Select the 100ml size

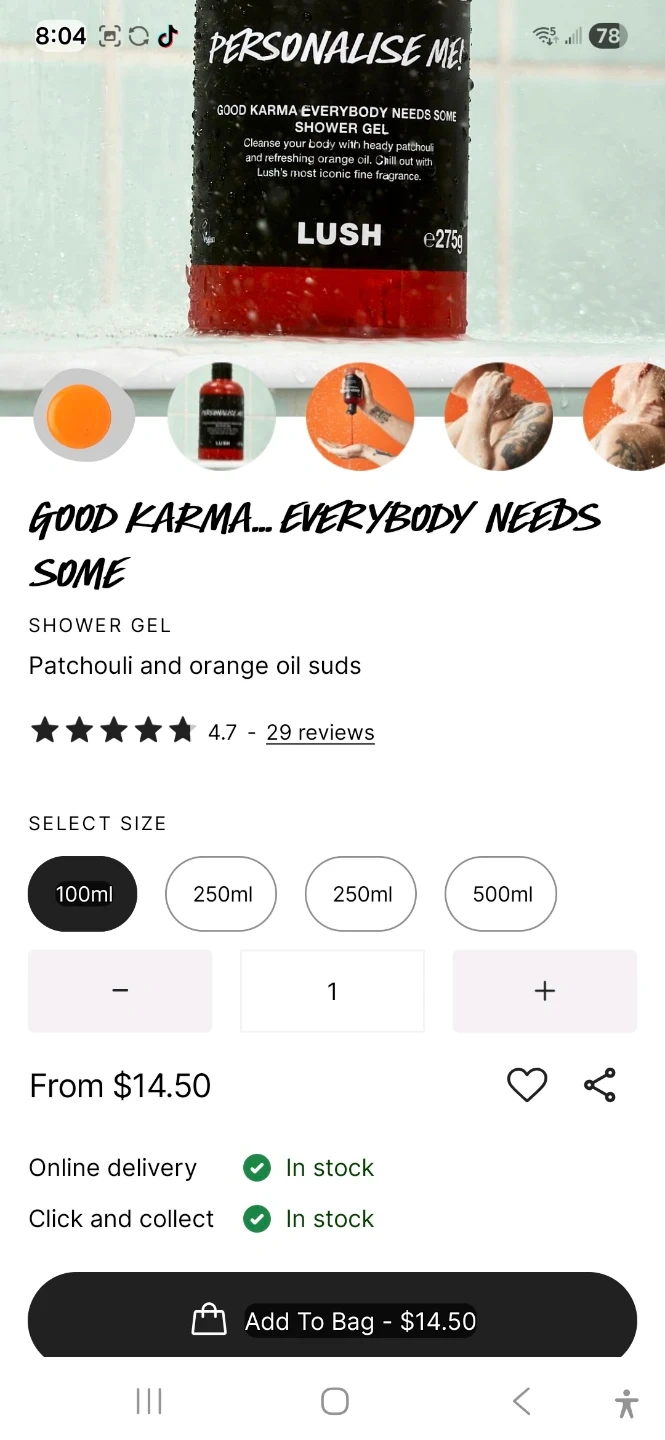coord(83,894)
